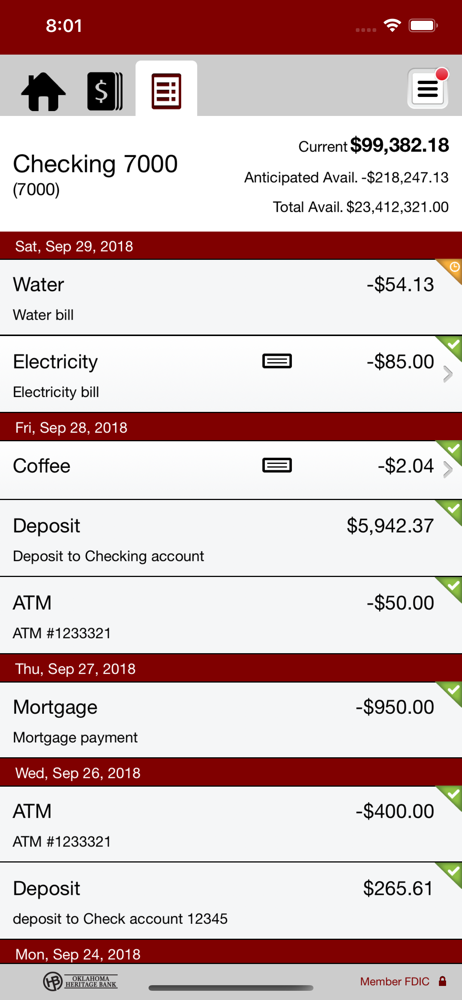Select the transactions list tab
This screenshot has height=1000, width=462.
(x=167, y=89)
